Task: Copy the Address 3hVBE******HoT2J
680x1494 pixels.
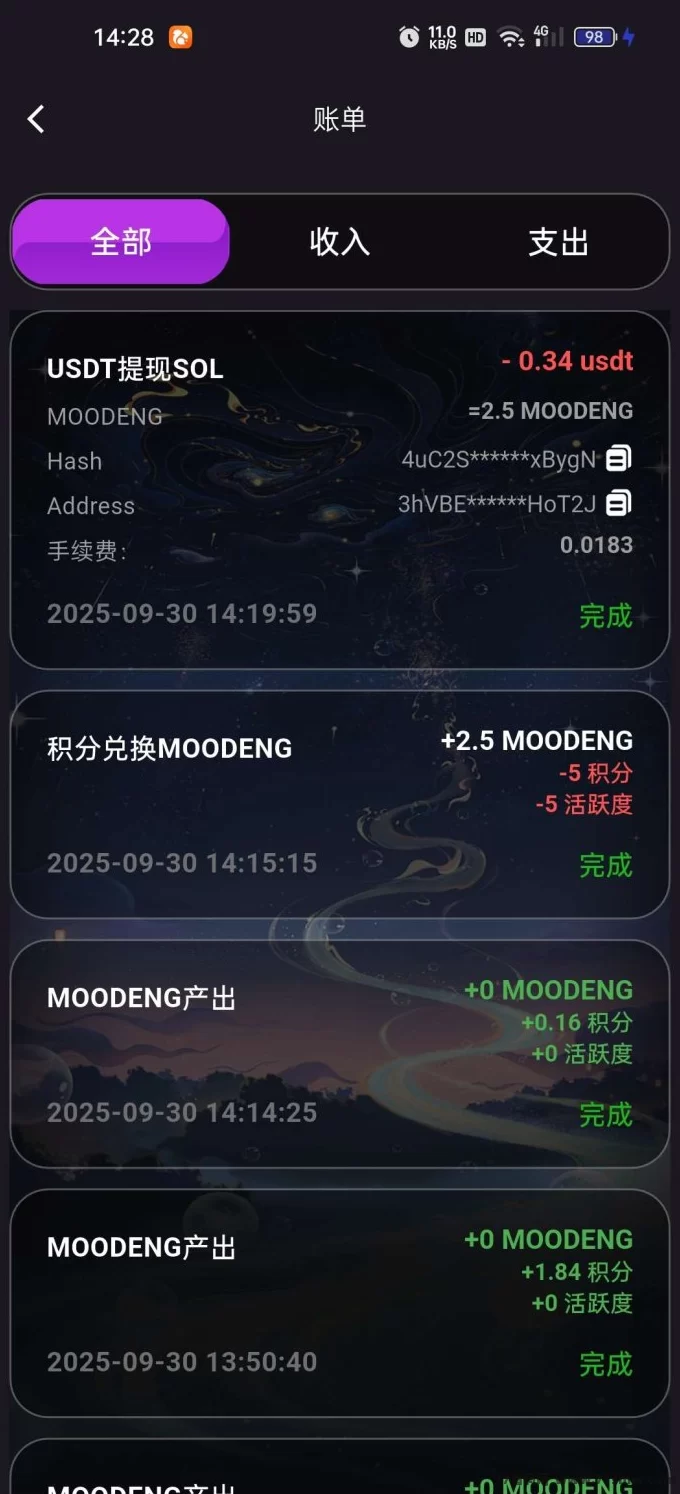Action: point(619,503)
